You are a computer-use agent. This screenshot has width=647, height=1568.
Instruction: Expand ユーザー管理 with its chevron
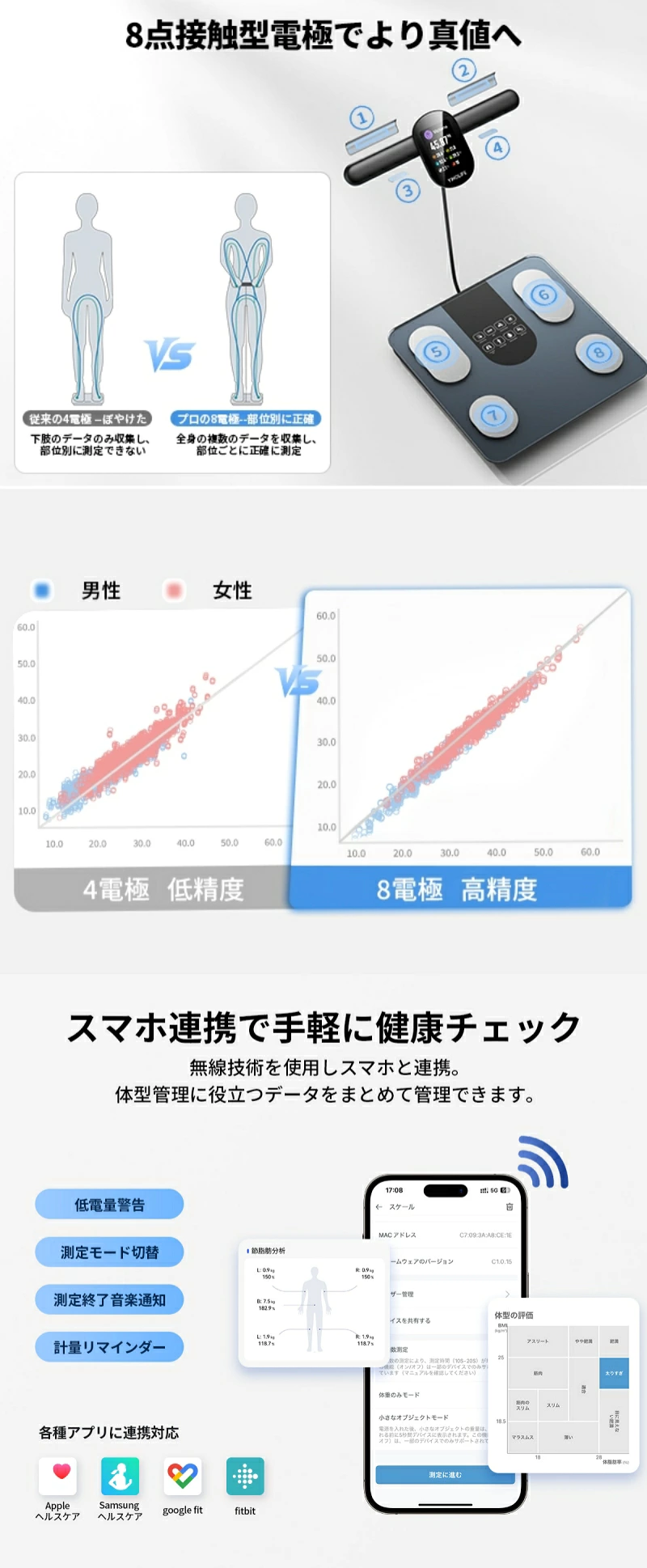508,1294
